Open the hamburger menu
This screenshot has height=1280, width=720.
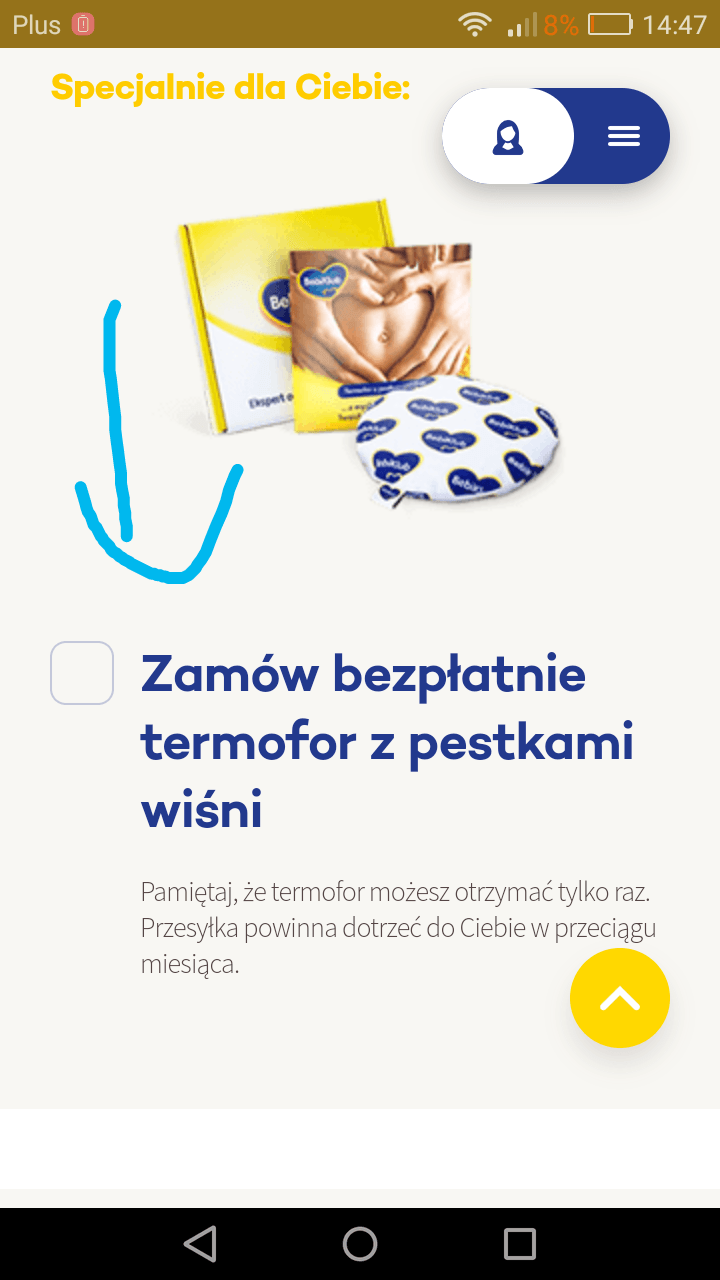point(624,137)
